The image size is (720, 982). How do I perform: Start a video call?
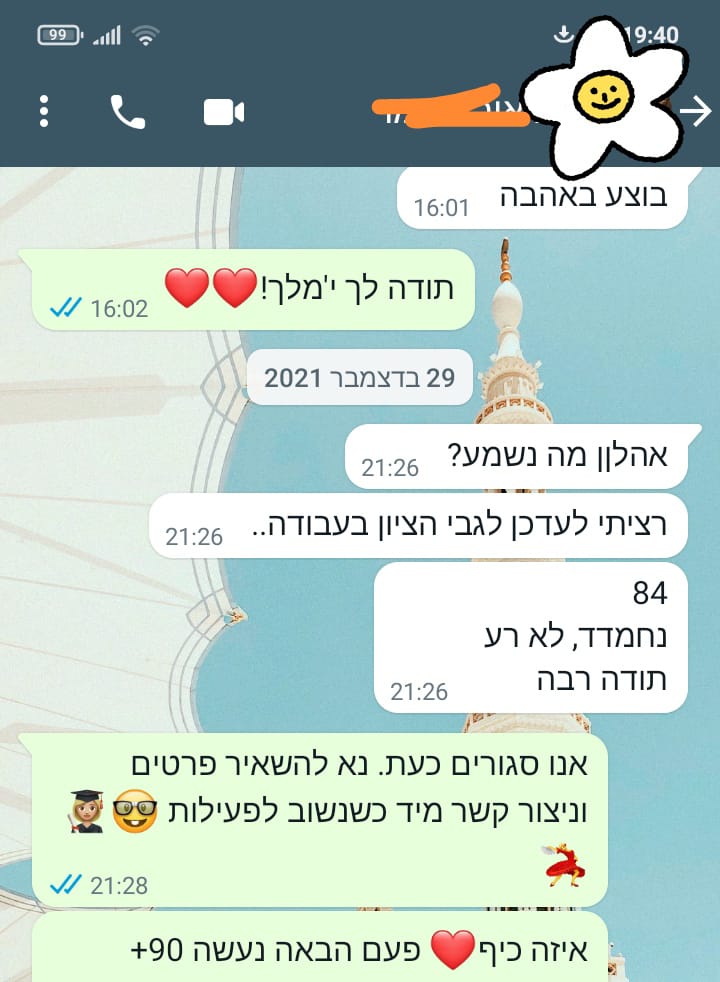(x=224, y=112)
